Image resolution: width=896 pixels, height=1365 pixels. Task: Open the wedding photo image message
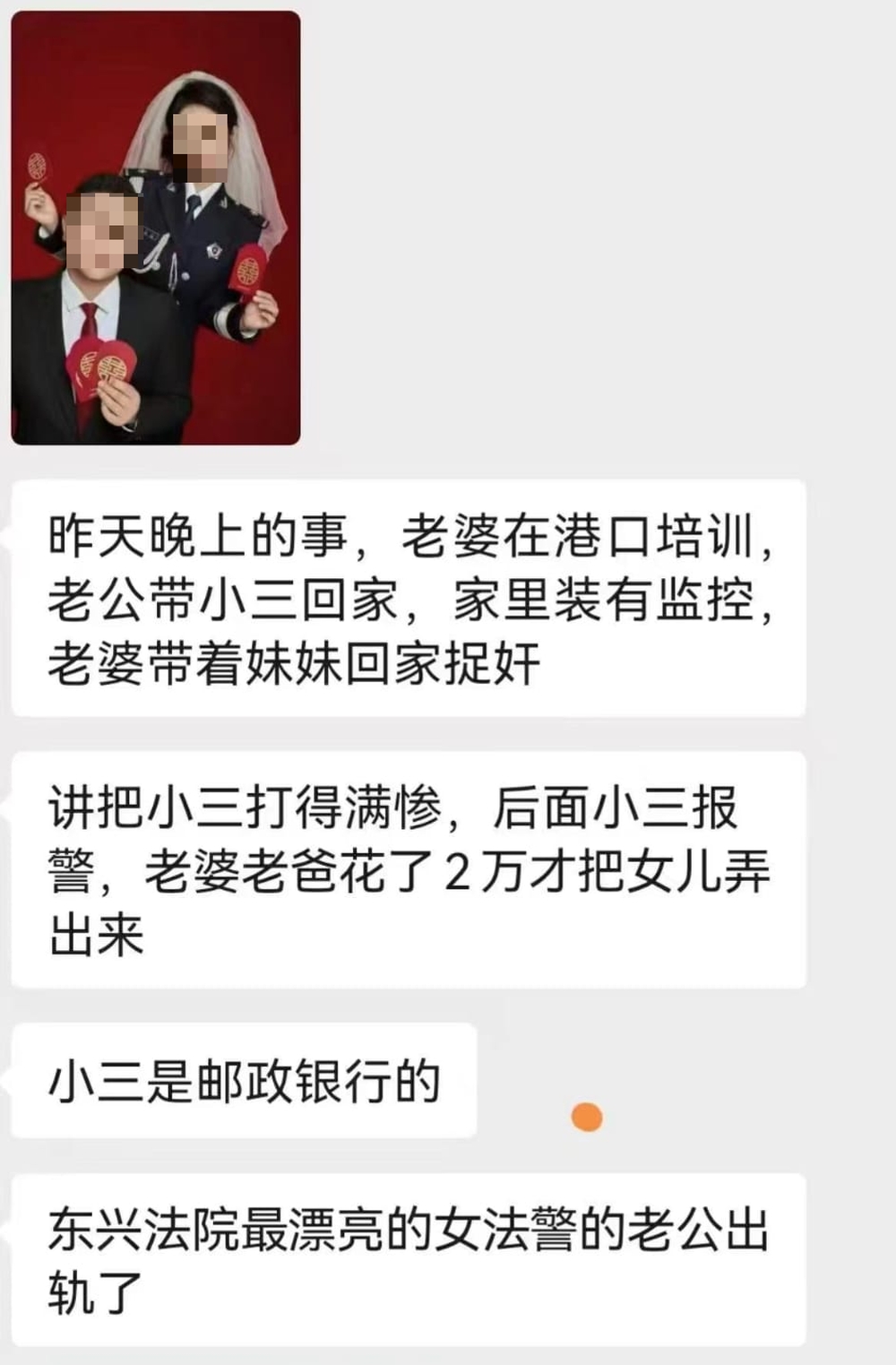[x=155, y=228]
